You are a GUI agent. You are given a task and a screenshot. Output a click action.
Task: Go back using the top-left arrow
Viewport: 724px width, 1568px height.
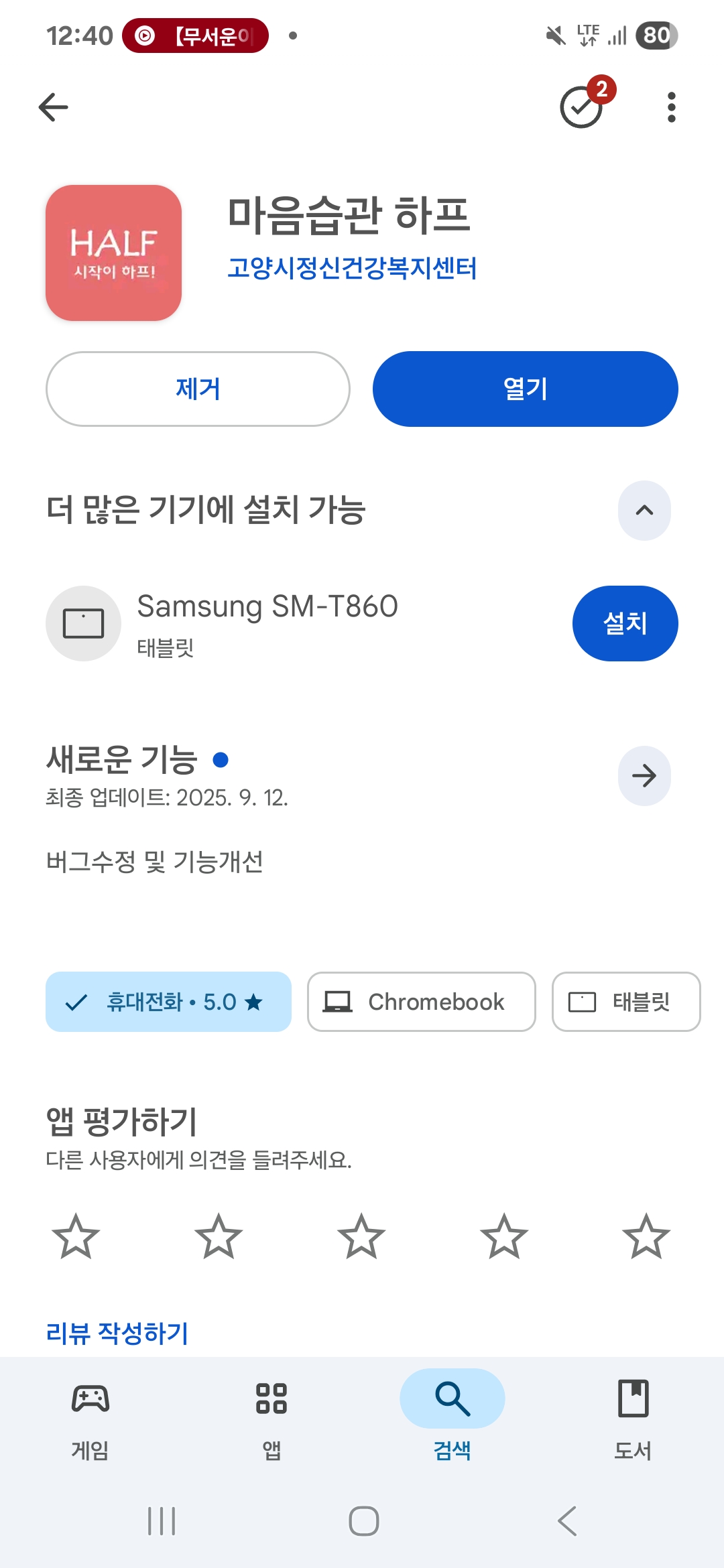[x=54, y=107]
